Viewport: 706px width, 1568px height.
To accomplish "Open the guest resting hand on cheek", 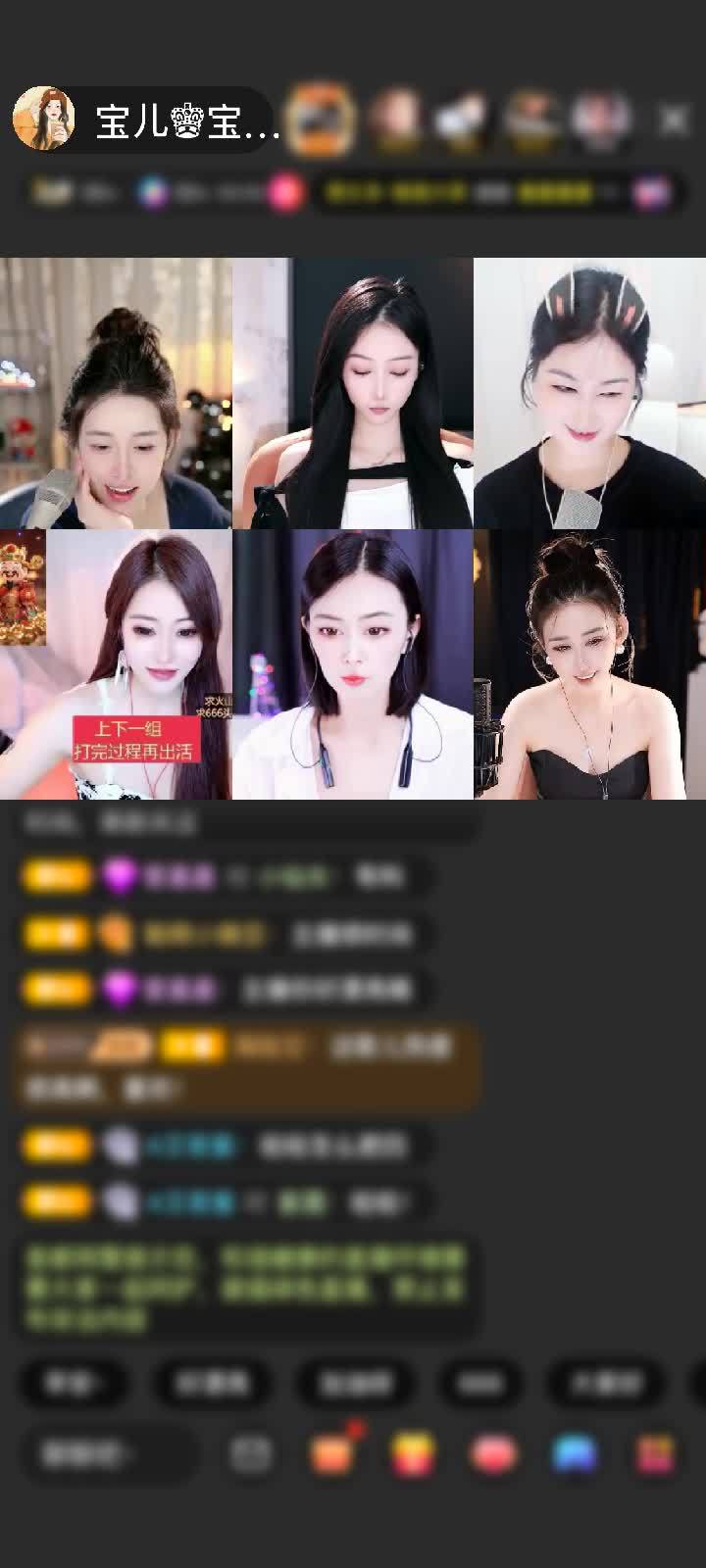I will [116, 394].
